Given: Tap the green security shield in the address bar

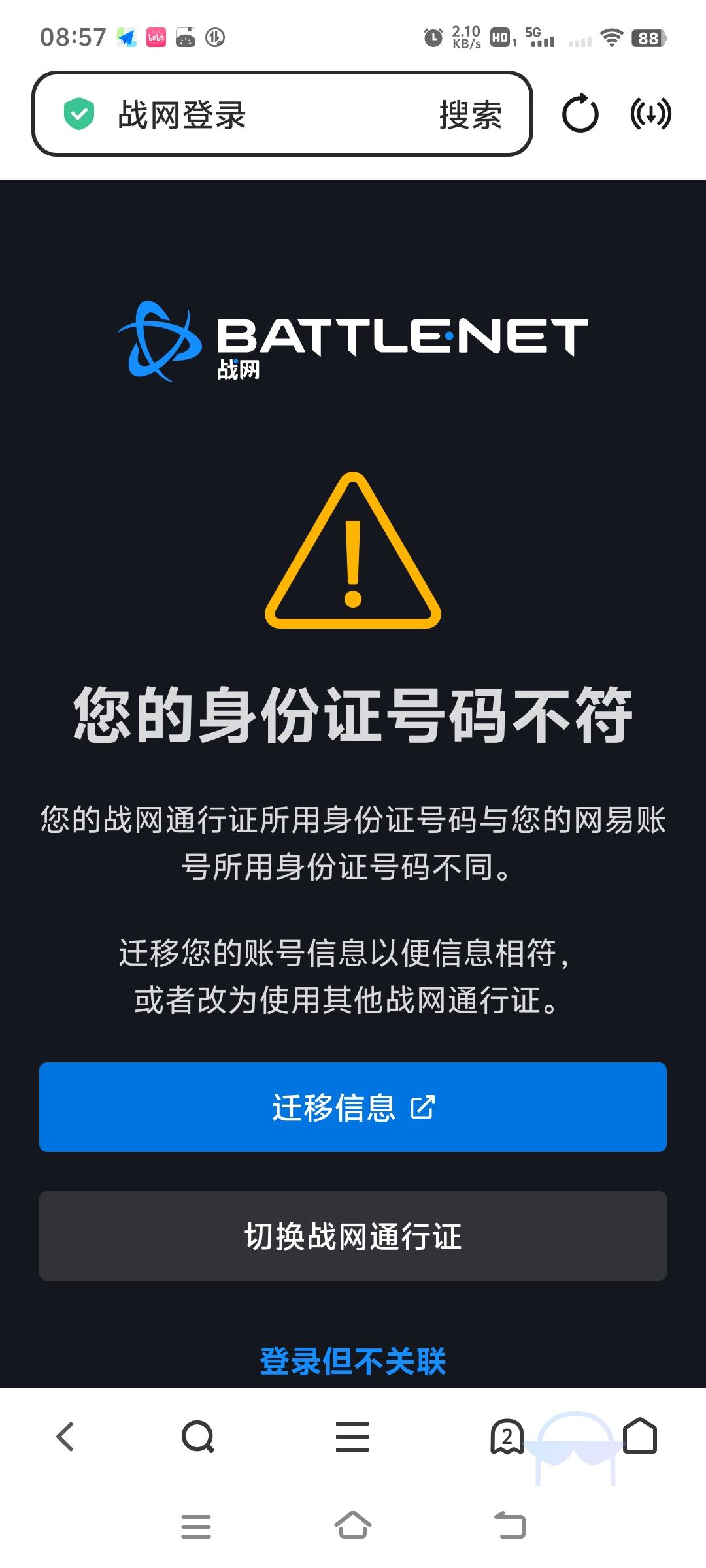Looking at the screenshot, I should tap(78, 112).
